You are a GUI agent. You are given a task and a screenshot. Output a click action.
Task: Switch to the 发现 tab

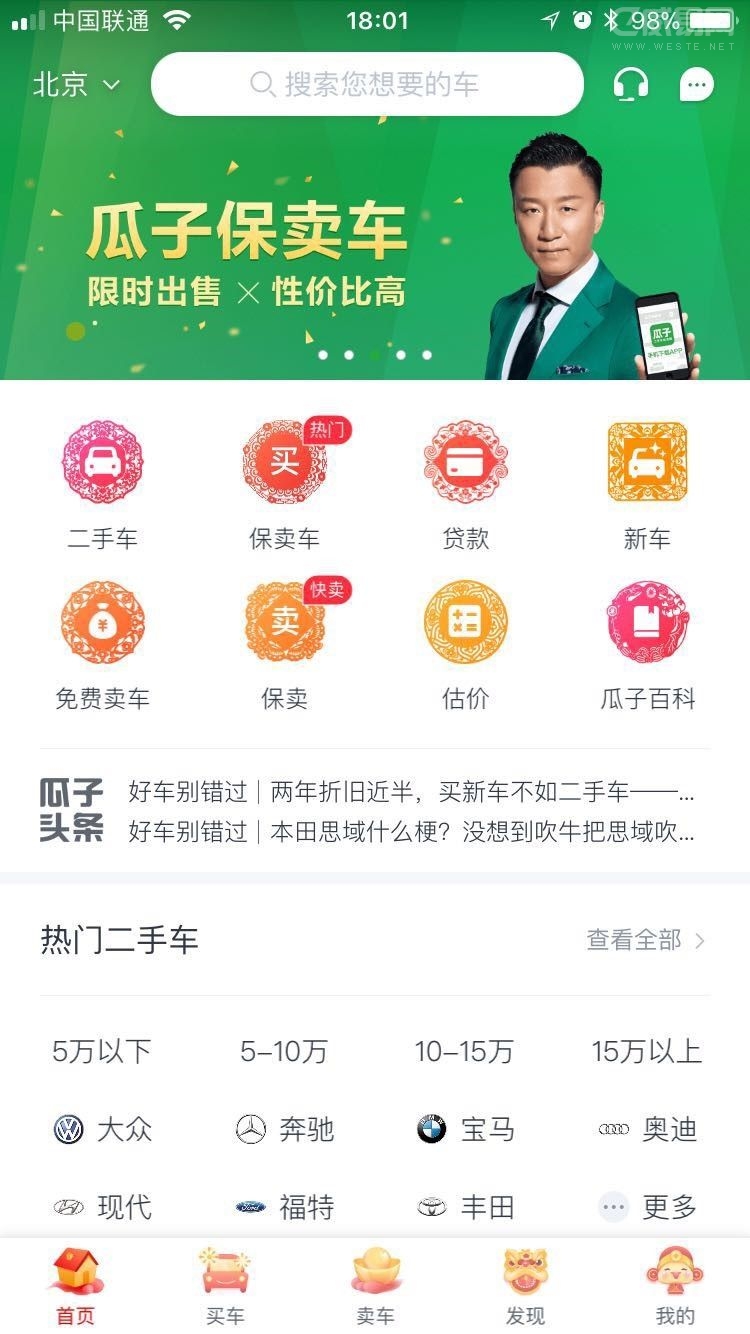point(525,1288)
